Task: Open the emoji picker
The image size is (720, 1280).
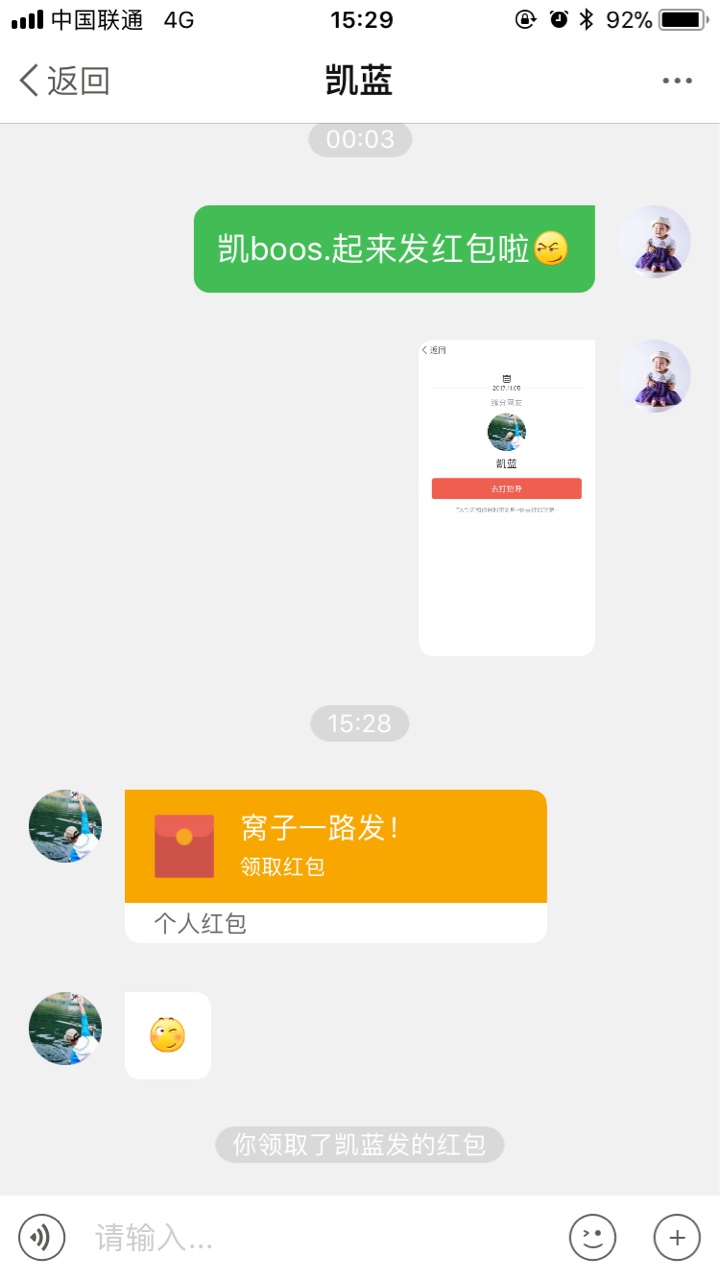Action: click(592, 1238)
